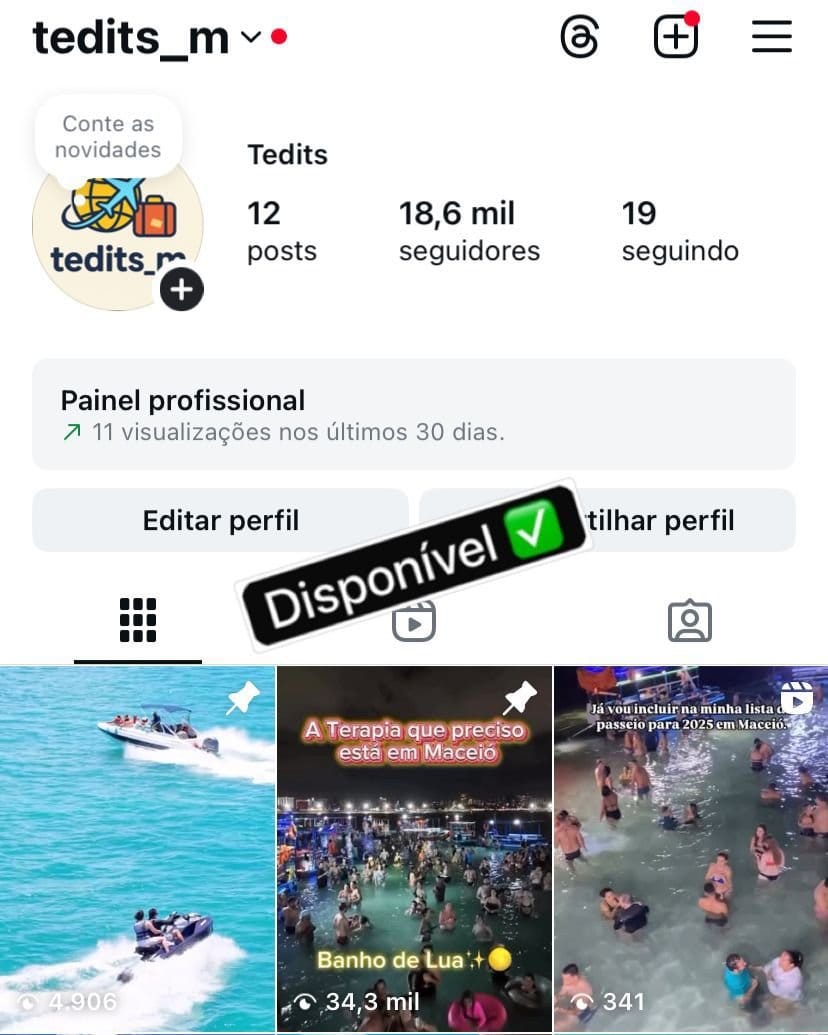Click the reel indicator on the 2025 Maceió post

[x=795, y=697]
